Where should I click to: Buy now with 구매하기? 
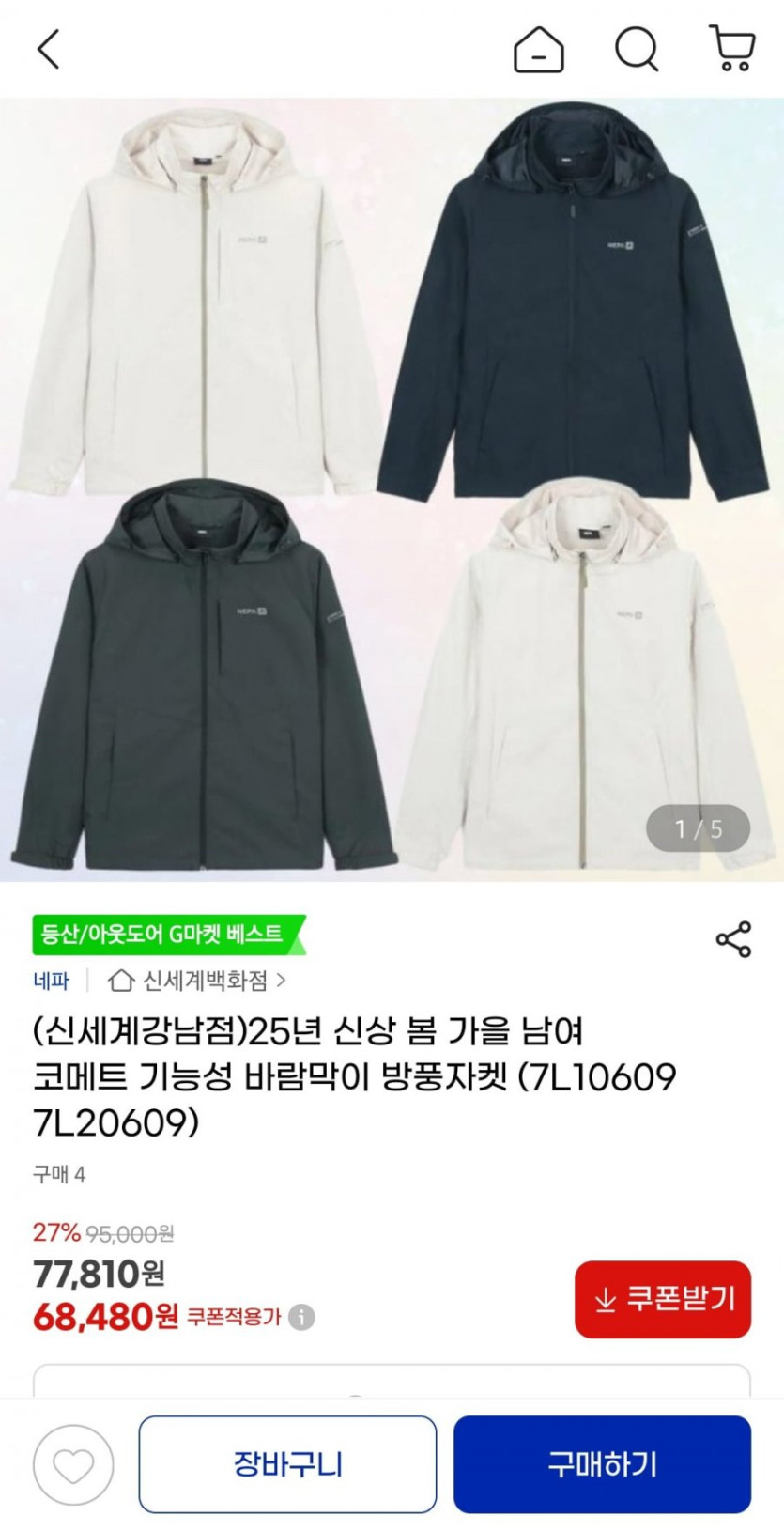602,1464
